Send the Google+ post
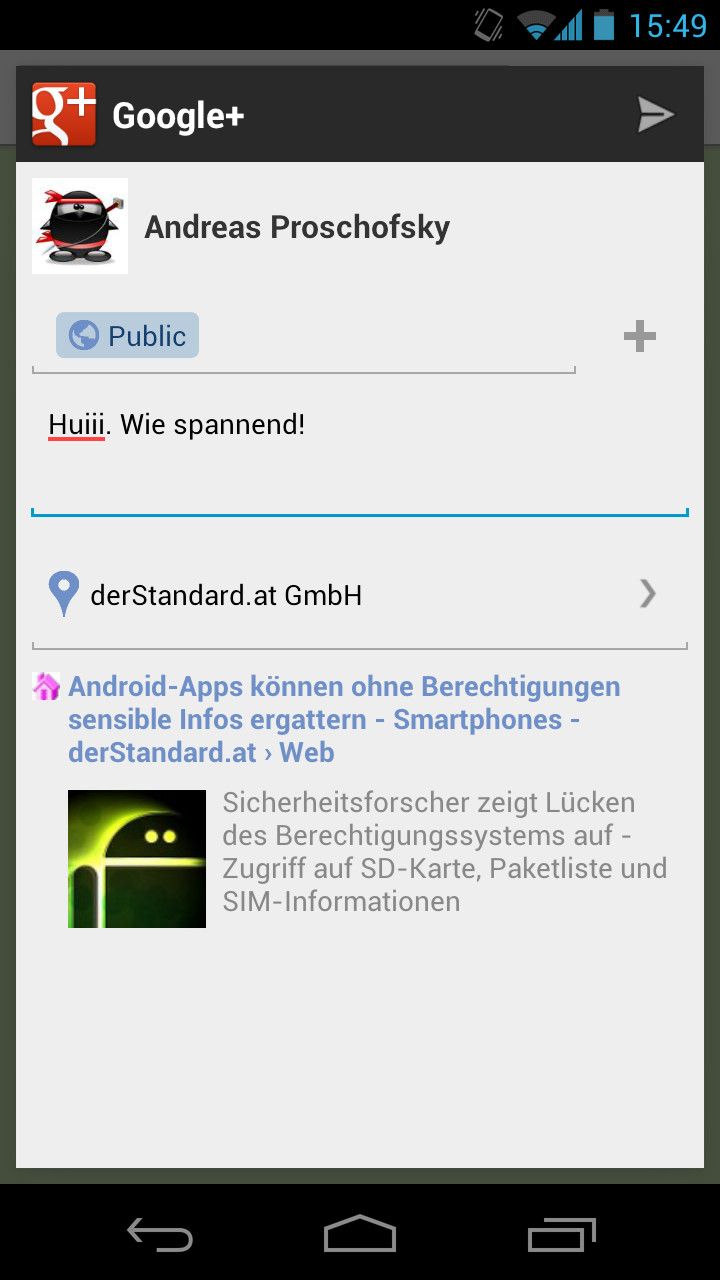Screen dimensions: 720x1280 (x=655, y=115)
